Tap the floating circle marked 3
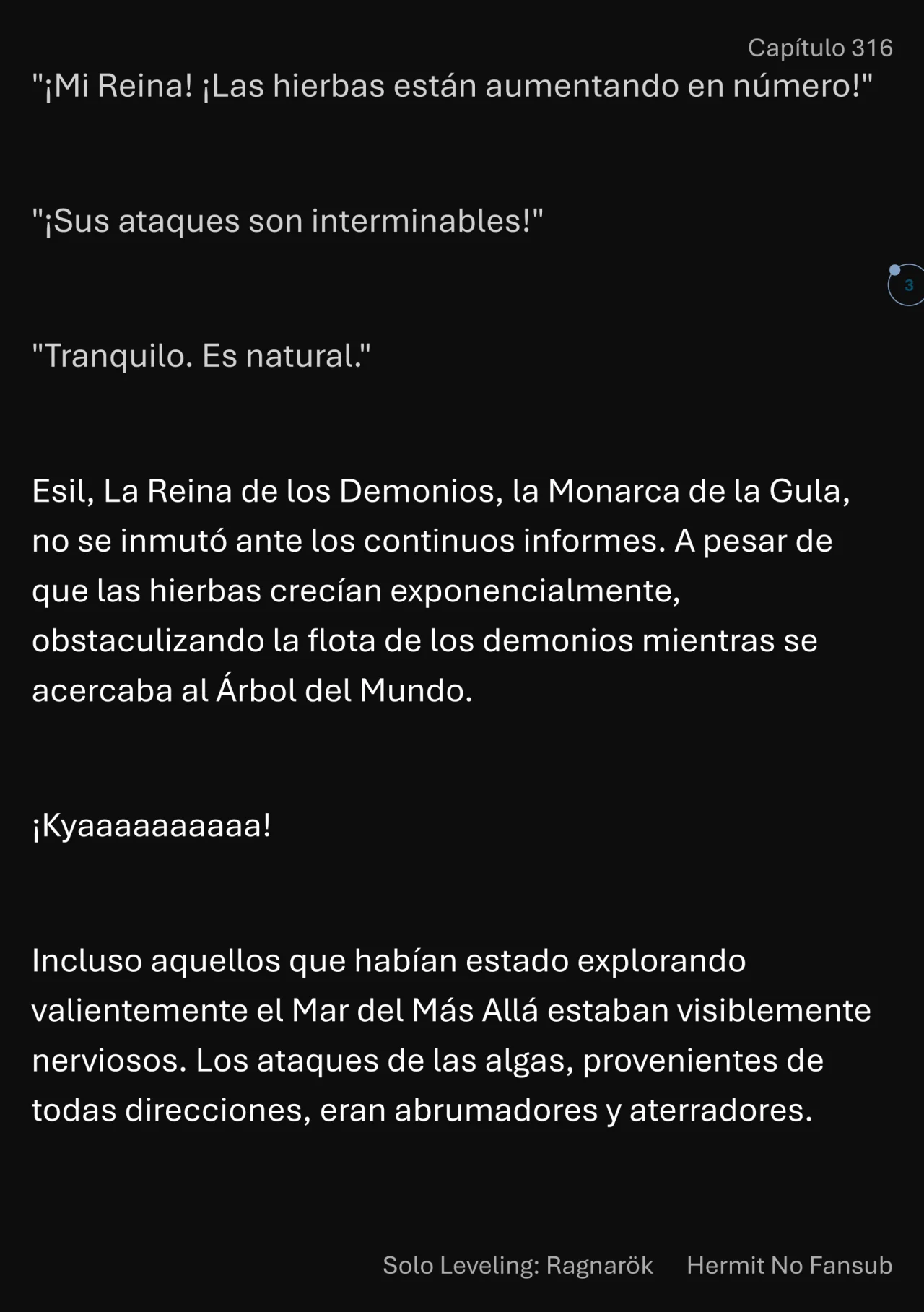Screen dimensions: 924x1312 907,285
